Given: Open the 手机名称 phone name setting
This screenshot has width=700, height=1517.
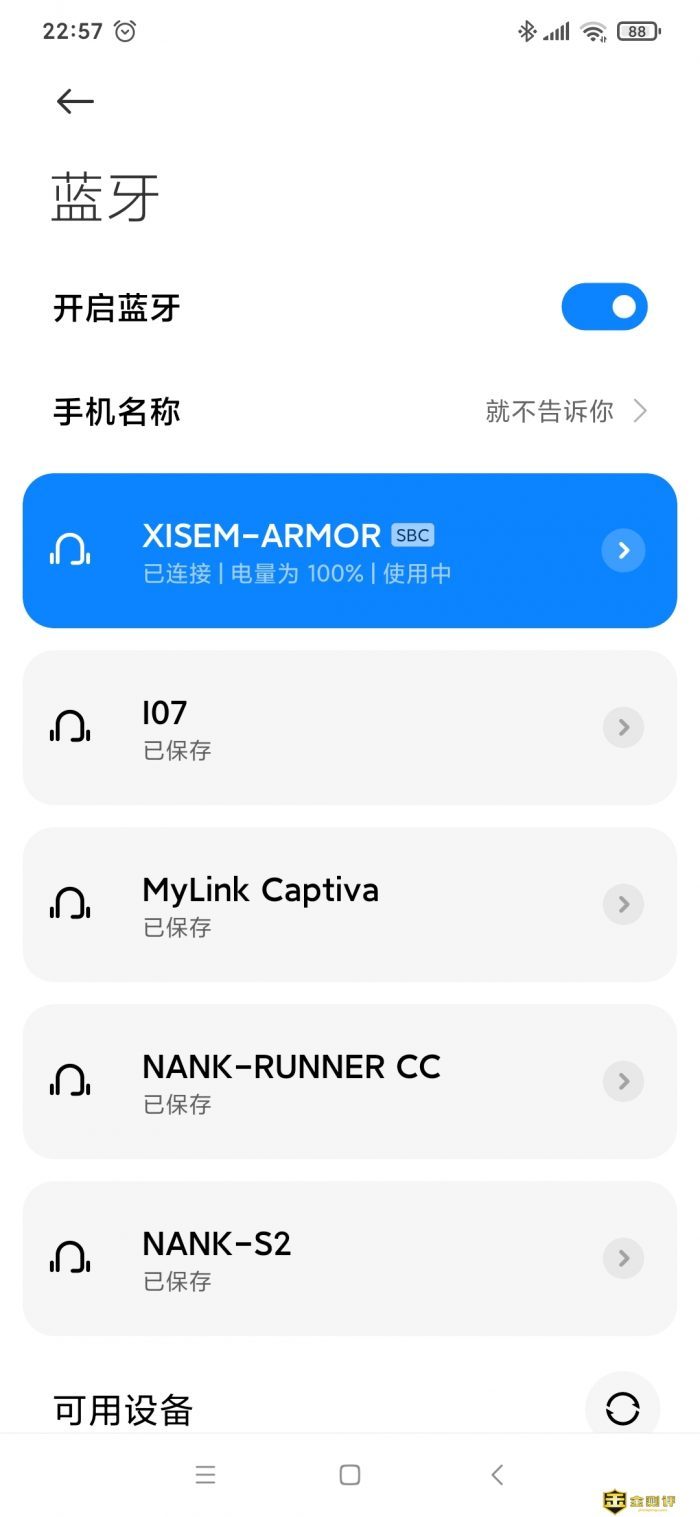Looking at the screenshot, I should click(350, 411).
